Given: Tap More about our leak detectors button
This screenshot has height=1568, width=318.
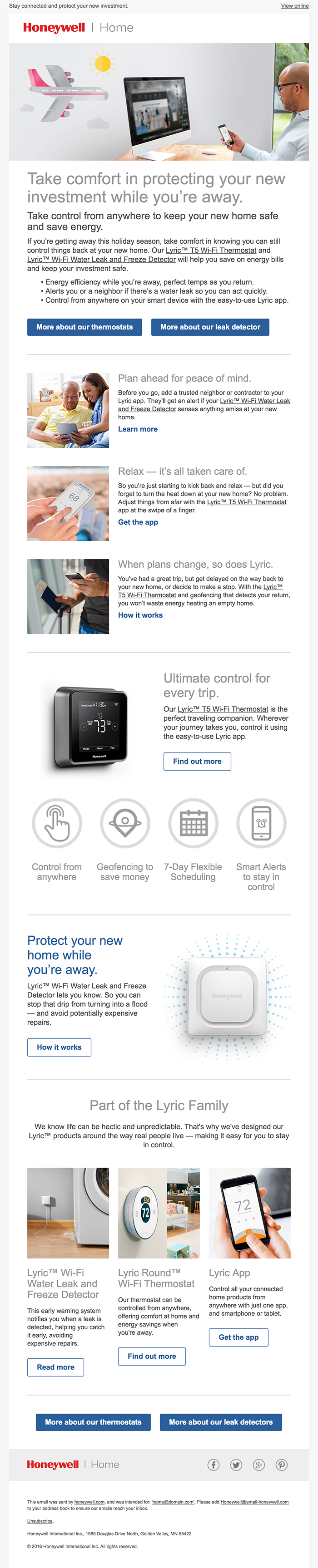Looking at the screenshot, I should click(x=220, y=1422).
